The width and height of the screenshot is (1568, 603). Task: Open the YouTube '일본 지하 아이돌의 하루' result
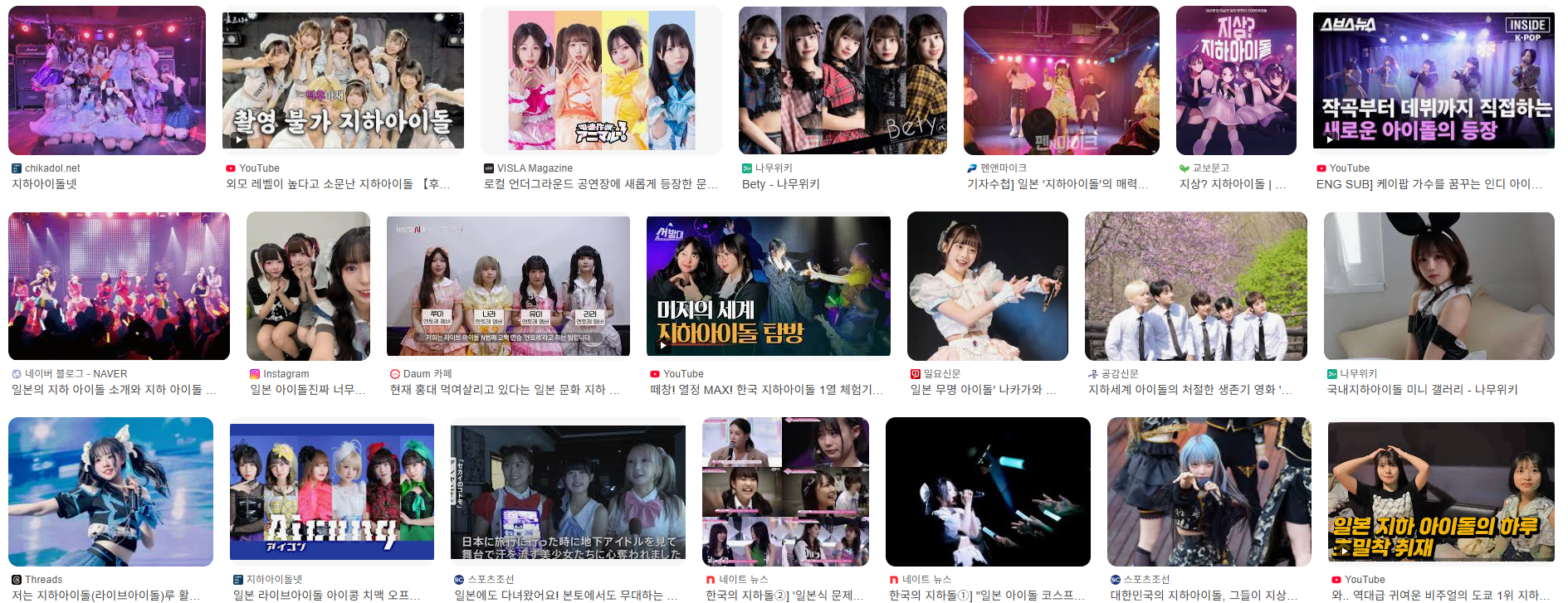click(x=1440, y=492)
